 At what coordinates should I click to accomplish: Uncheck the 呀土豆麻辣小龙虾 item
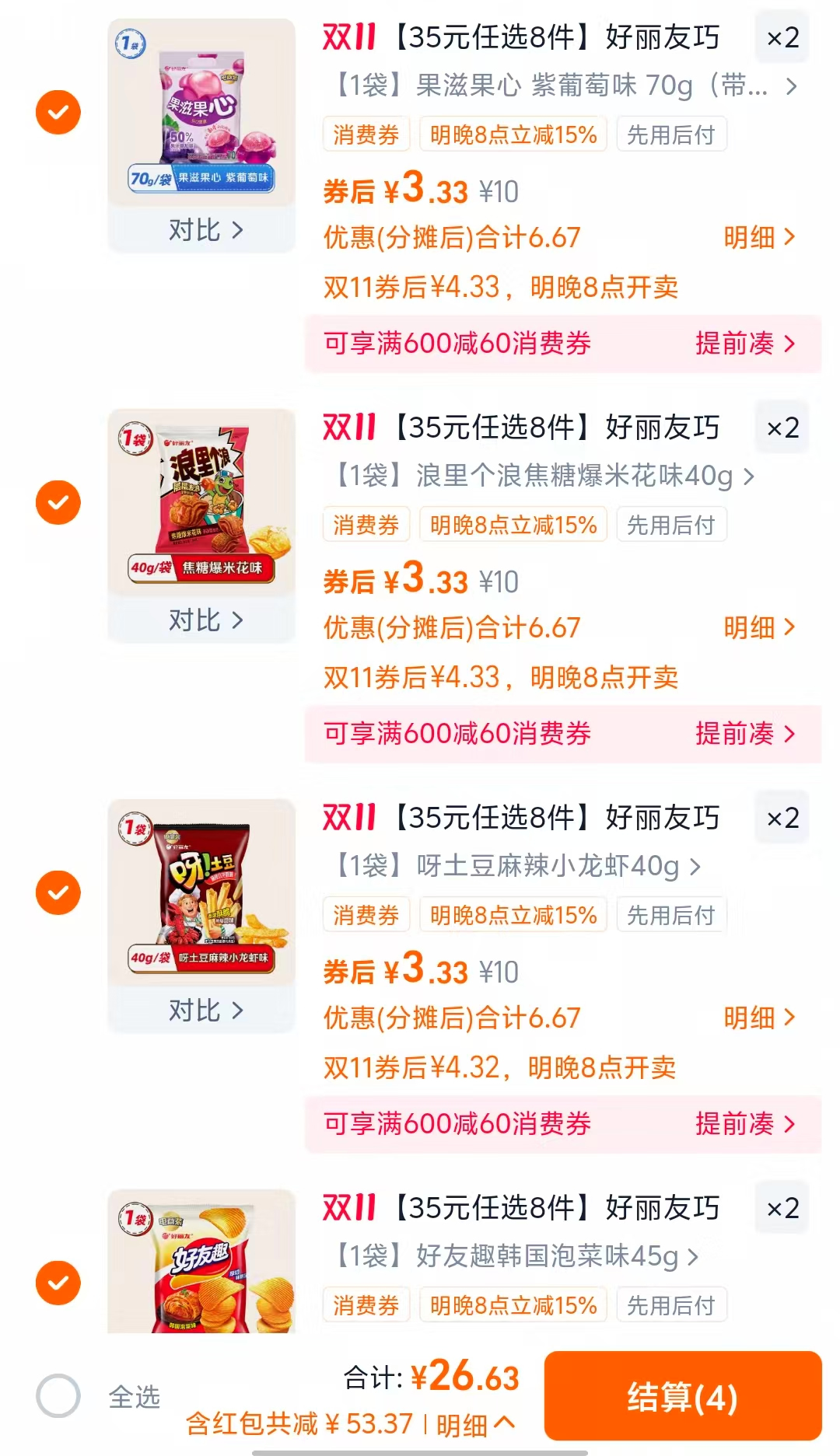click(x=58, y=893)
